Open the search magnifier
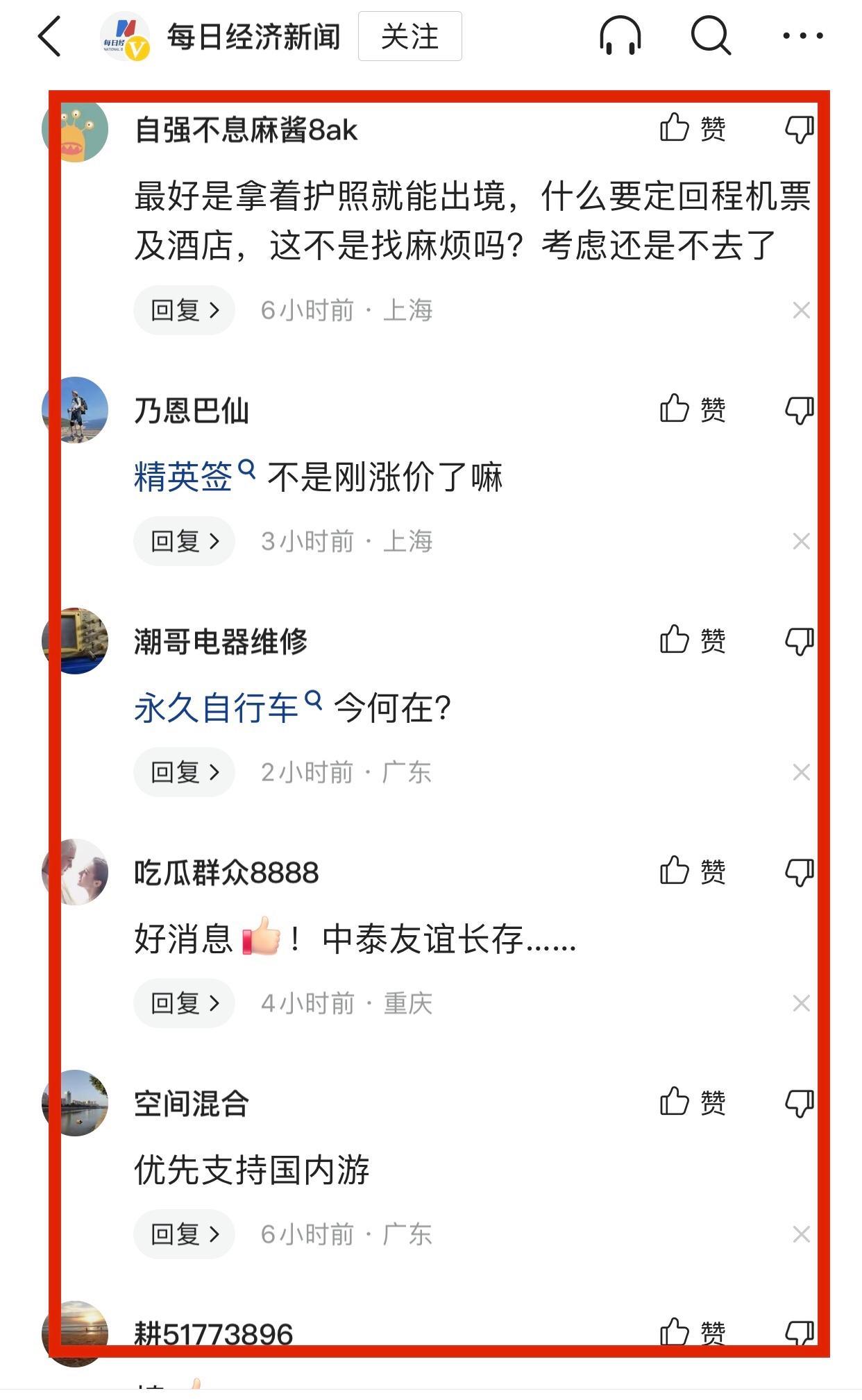862x1400 pixels. click(x=711, y=36)
